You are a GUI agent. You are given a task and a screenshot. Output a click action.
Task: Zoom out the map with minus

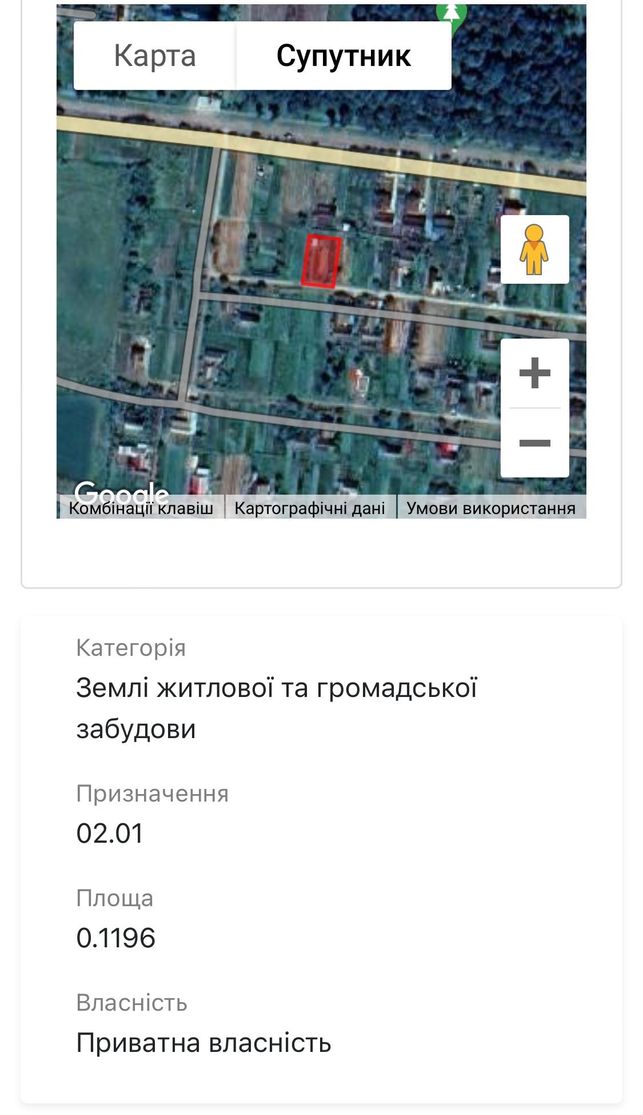[534, 443]
